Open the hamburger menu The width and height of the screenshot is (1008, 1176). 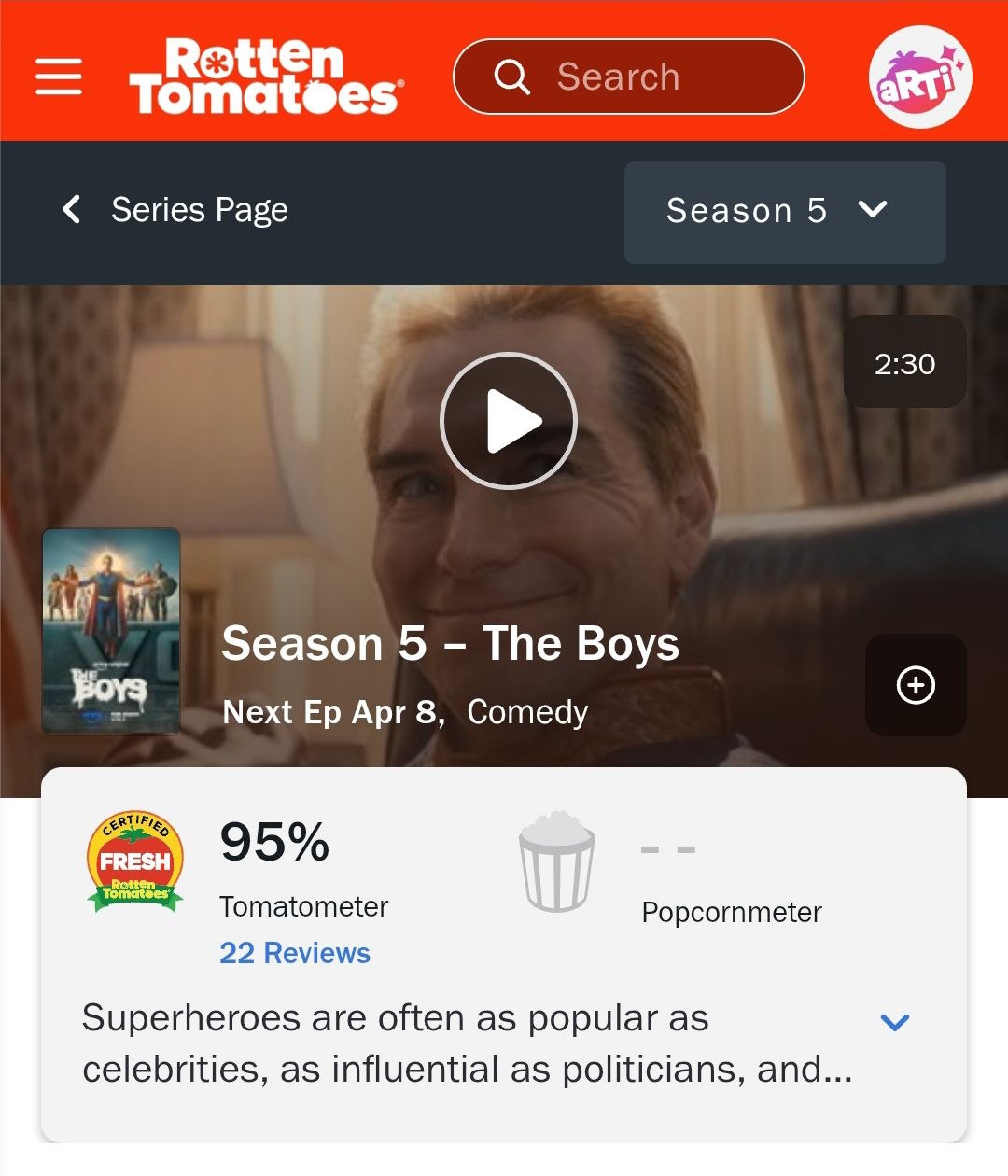tap(59, 77)
